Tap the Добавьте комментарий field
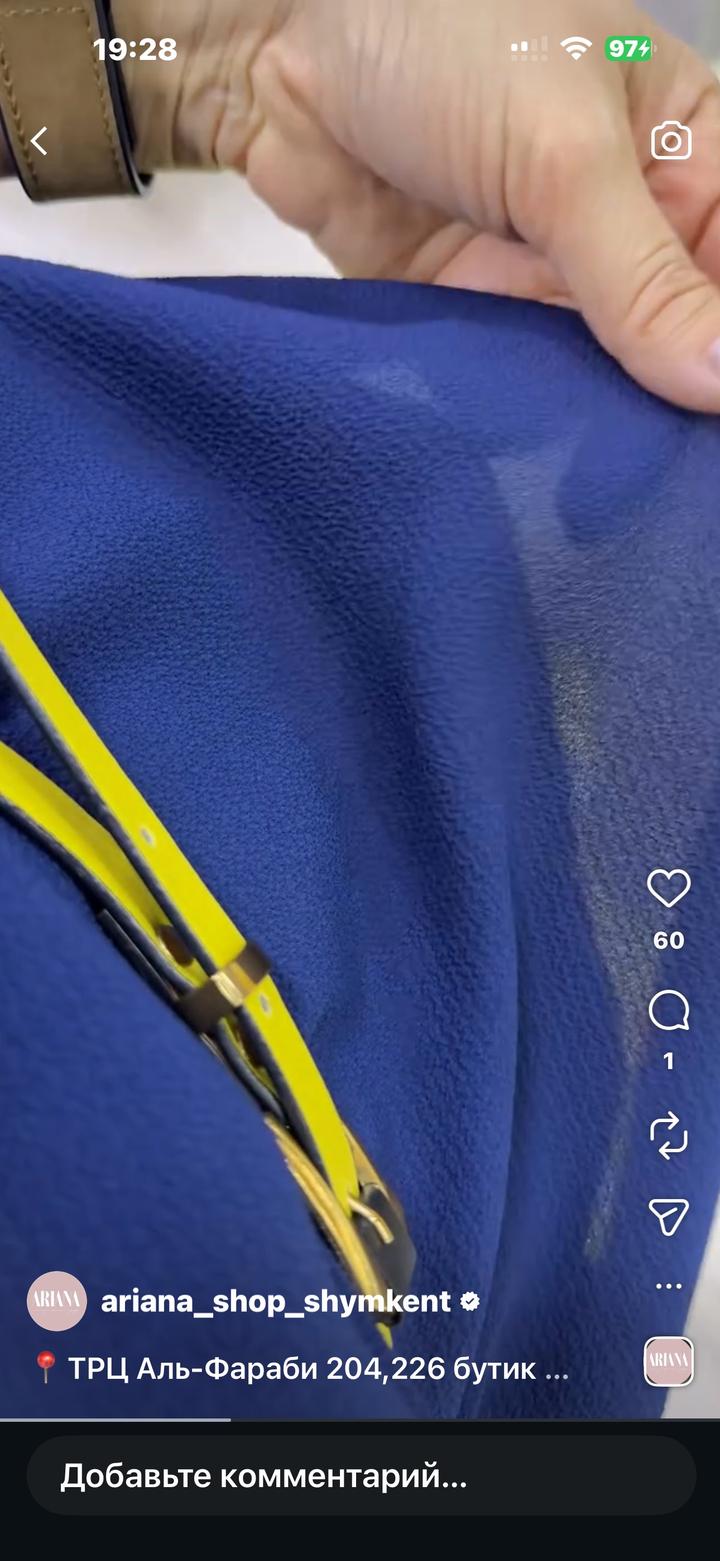This screenshot has width=720, height=1561. (x=360, y=1476)
